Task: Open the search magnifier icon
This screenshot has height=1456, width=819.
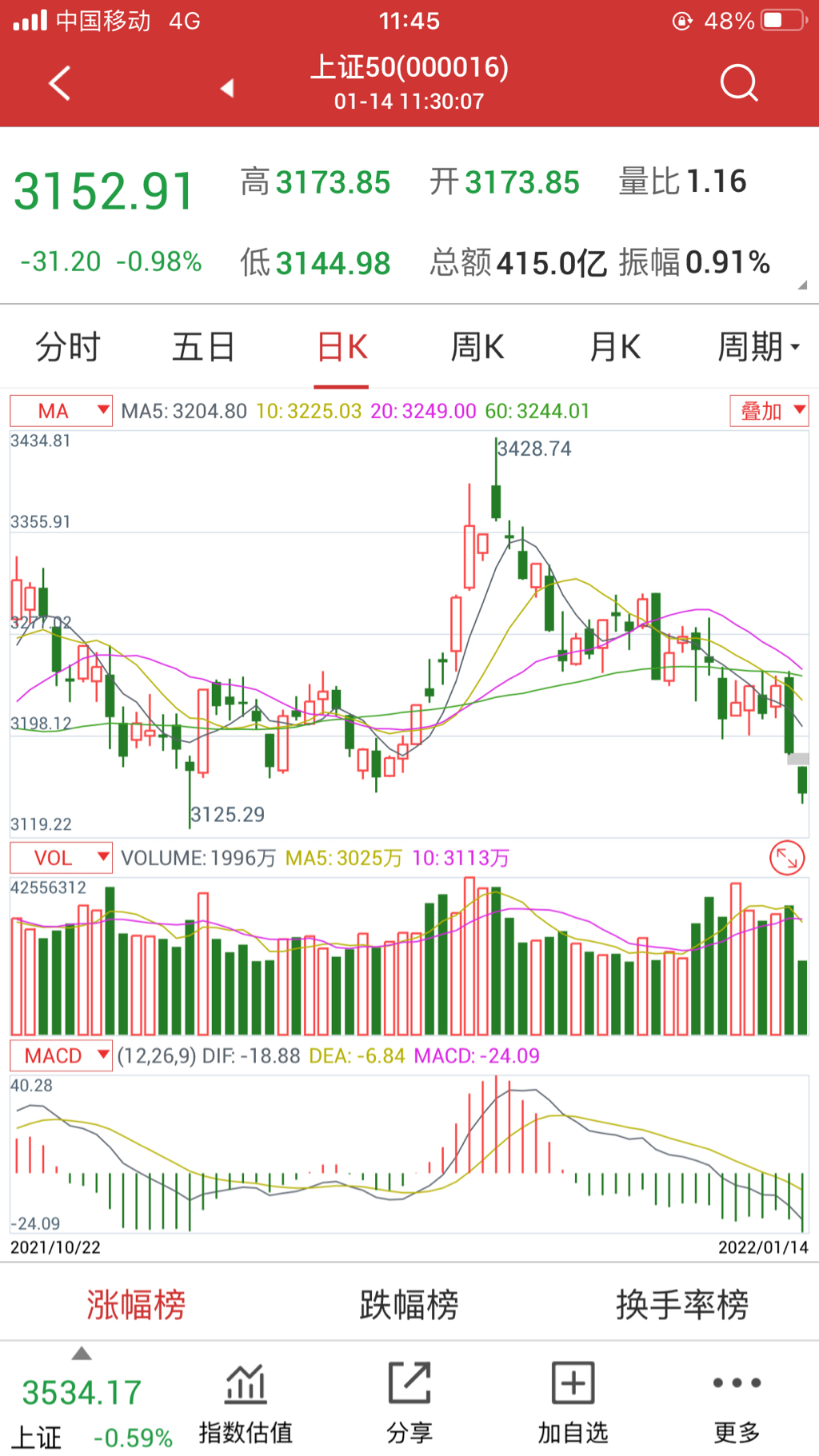Action: pyautogui.click(x=737, y=82)
